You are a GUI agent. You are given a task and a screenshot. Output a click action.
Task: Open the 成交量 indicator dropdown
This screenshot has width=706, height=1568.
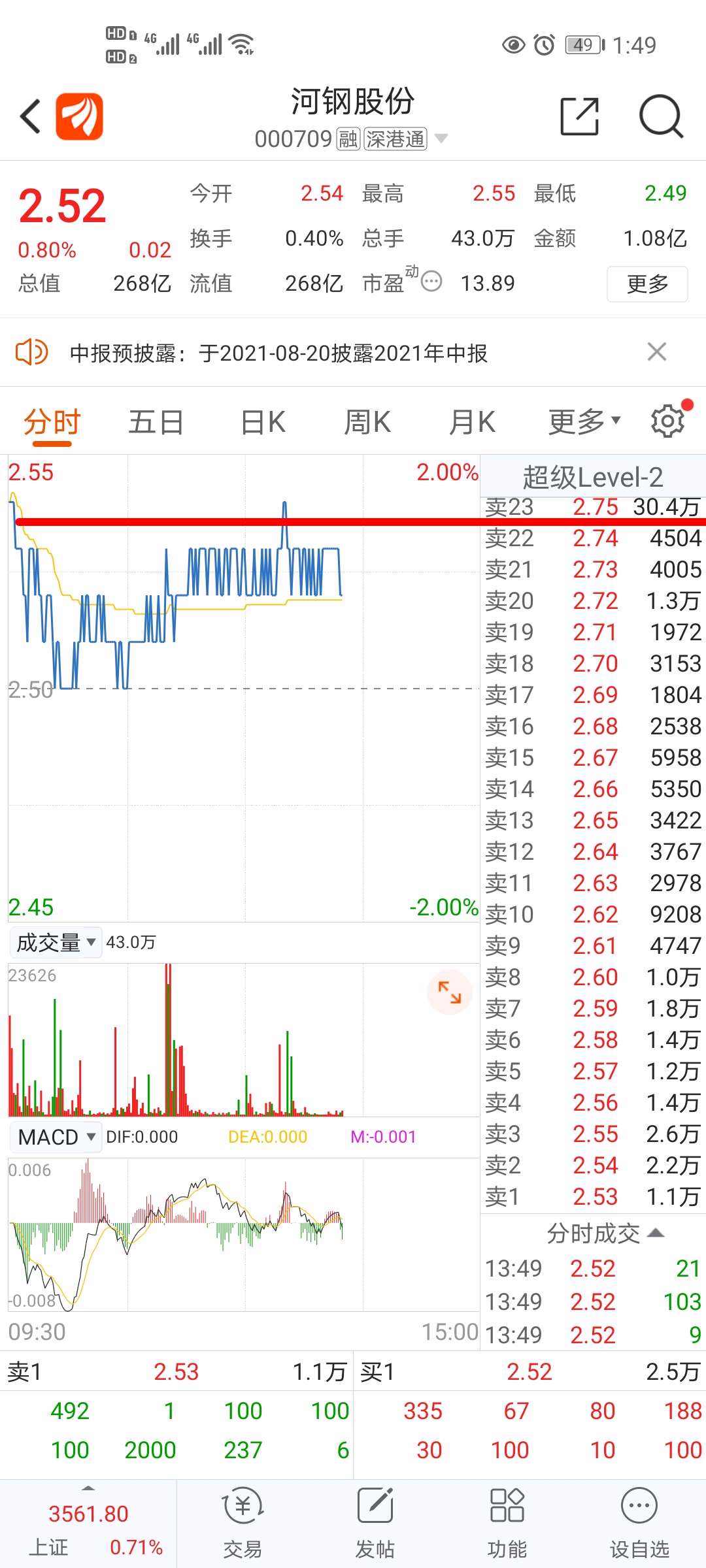pyautogui.click(x=55, y=941)
